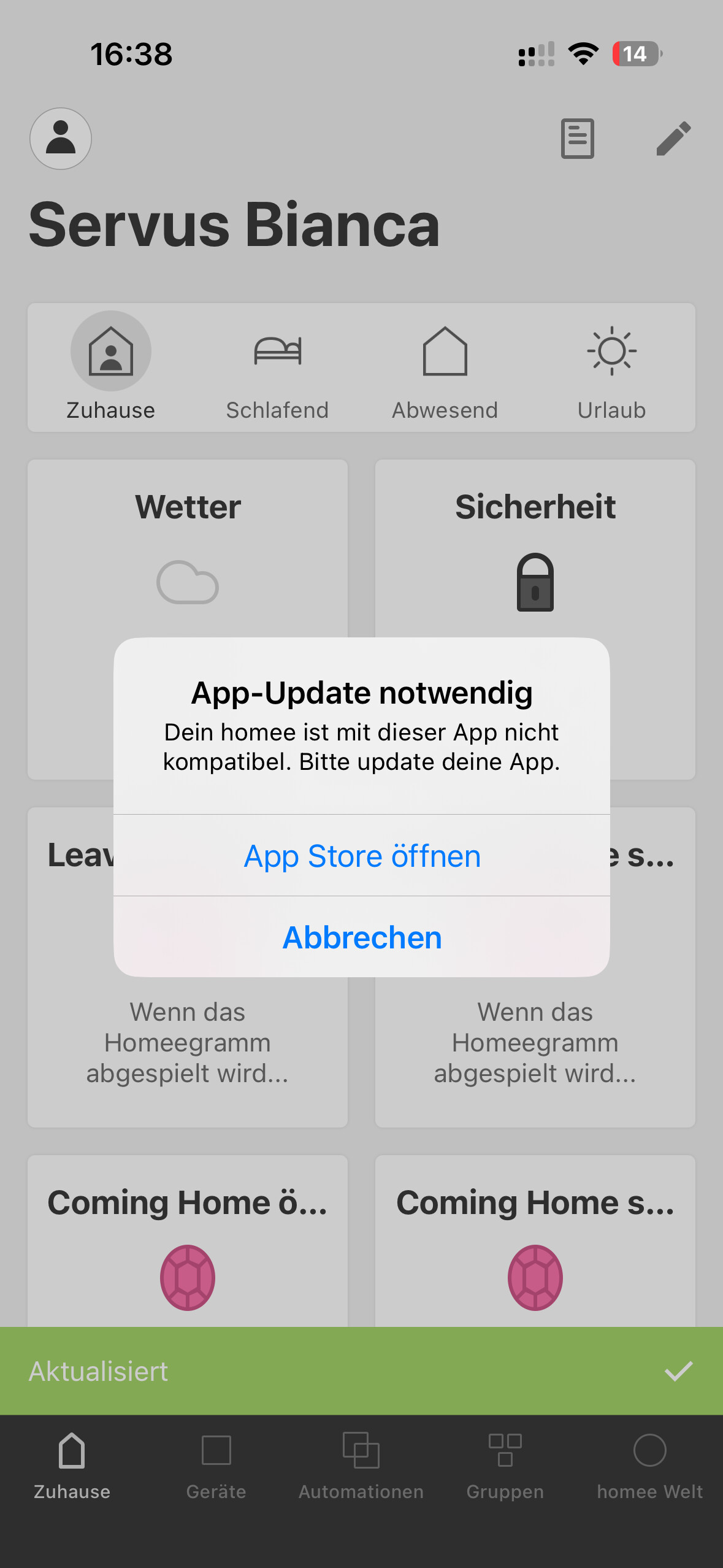Open the user profile icon
The width and height of the screenshot is (723, 1568).
point(61,139)
